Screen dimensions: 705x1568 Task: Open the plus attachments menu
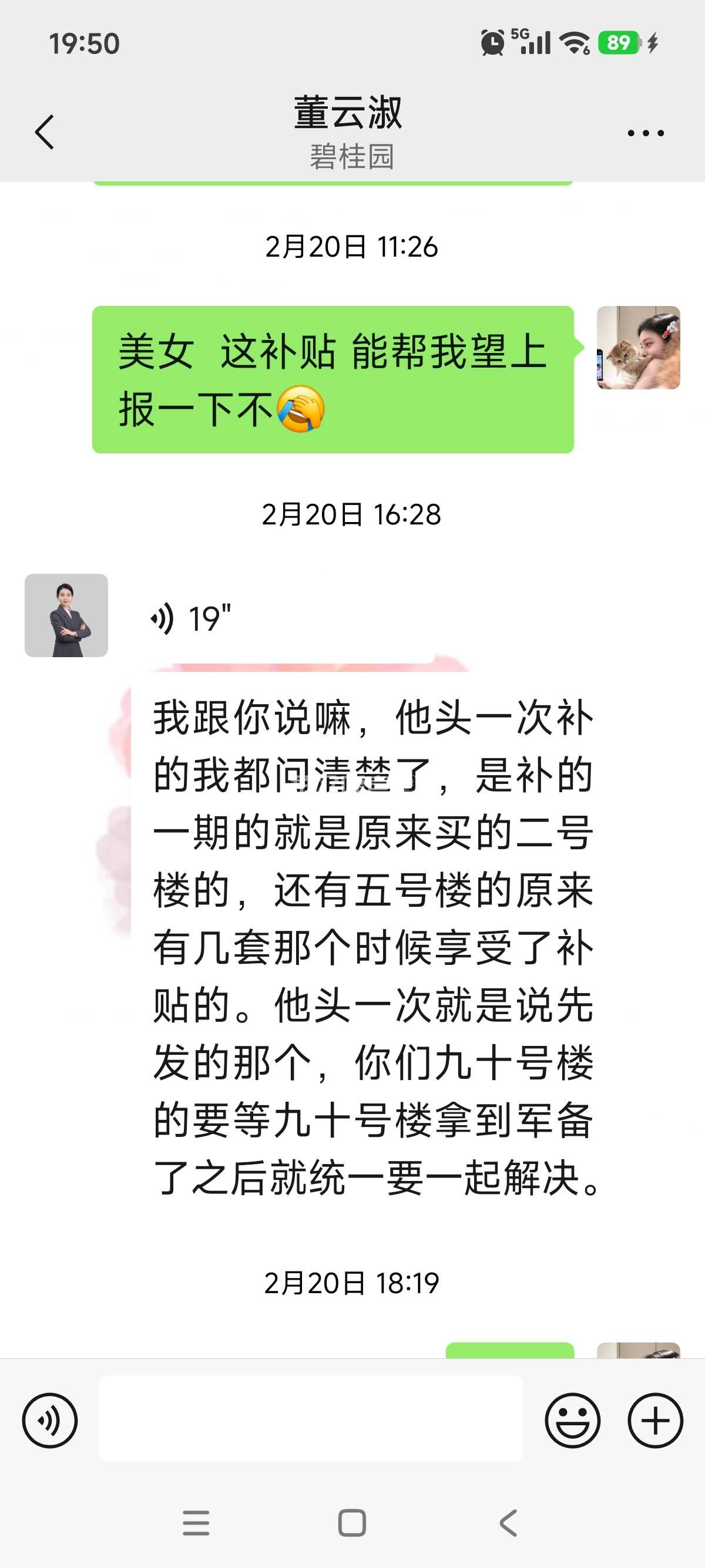pos(655,1421)
